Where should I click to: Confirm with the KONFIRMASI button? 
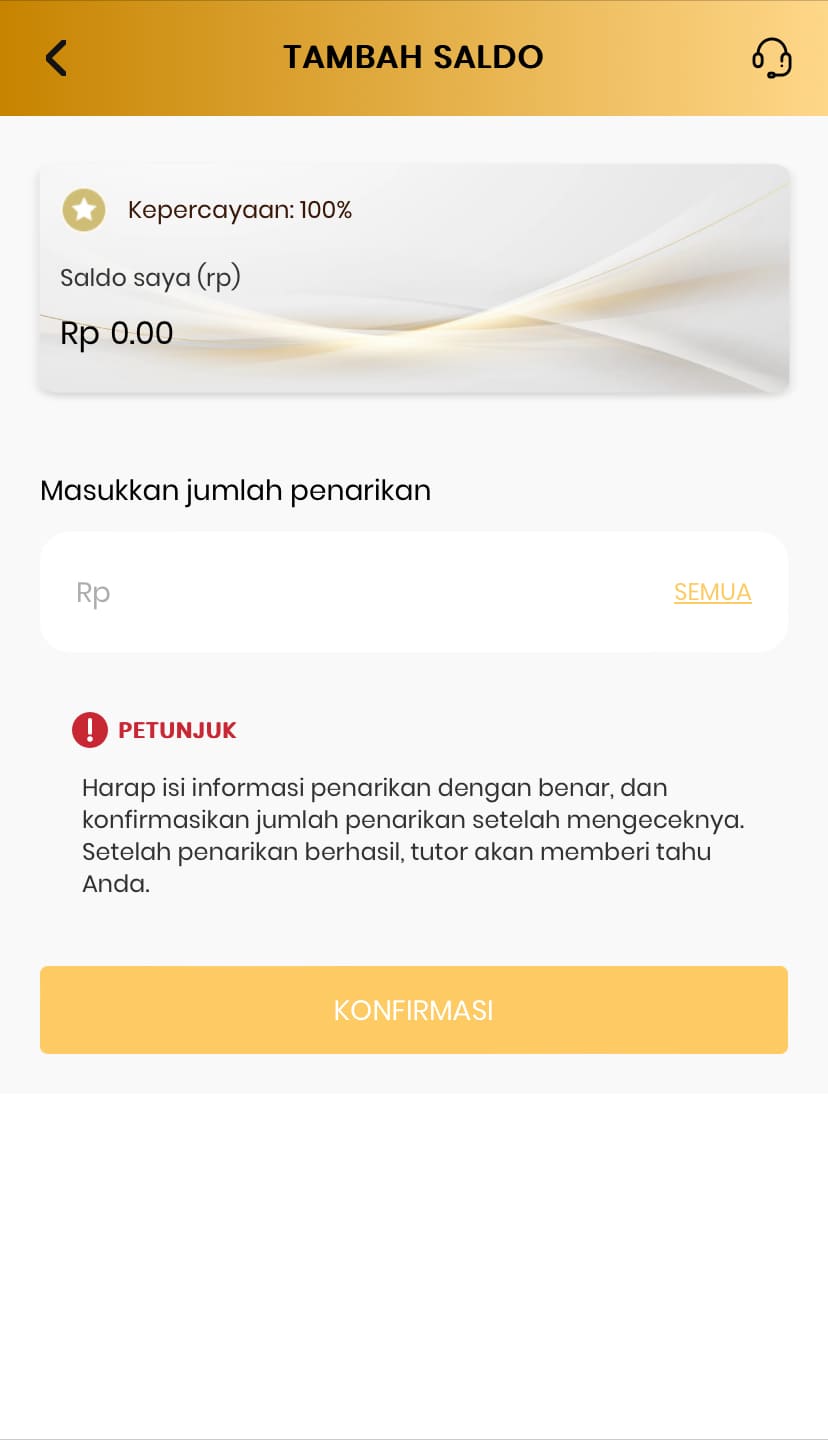(x=414, y=1010)
